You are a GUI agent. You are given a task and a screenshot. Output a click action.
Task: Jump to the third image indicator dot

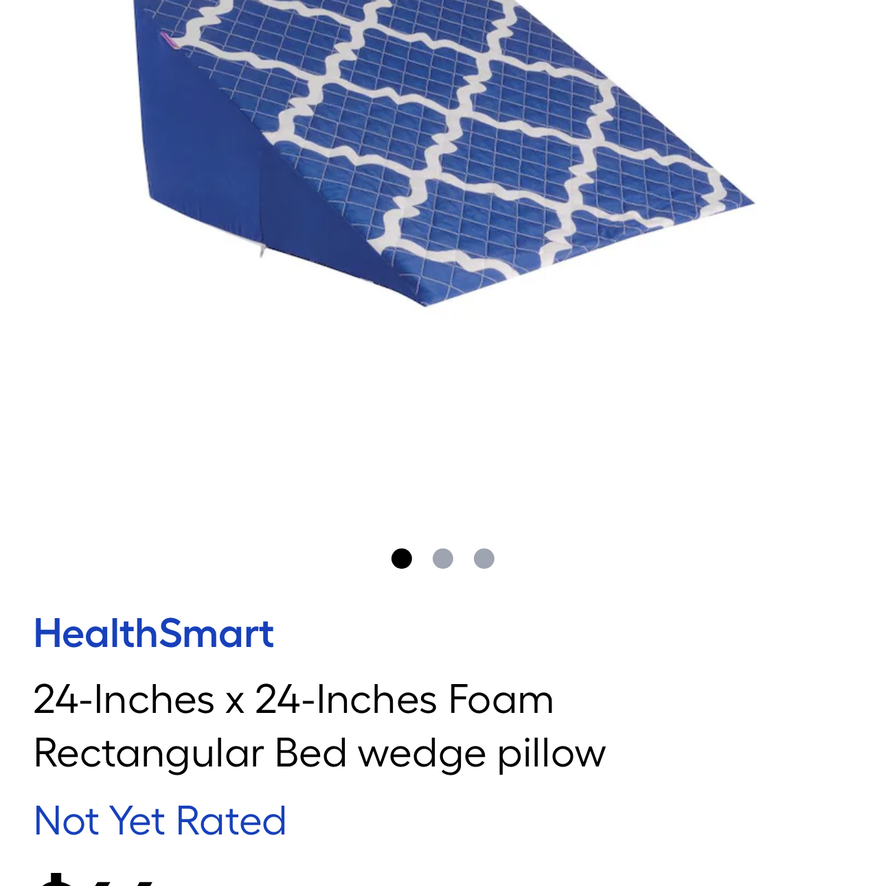click(484, 559)
